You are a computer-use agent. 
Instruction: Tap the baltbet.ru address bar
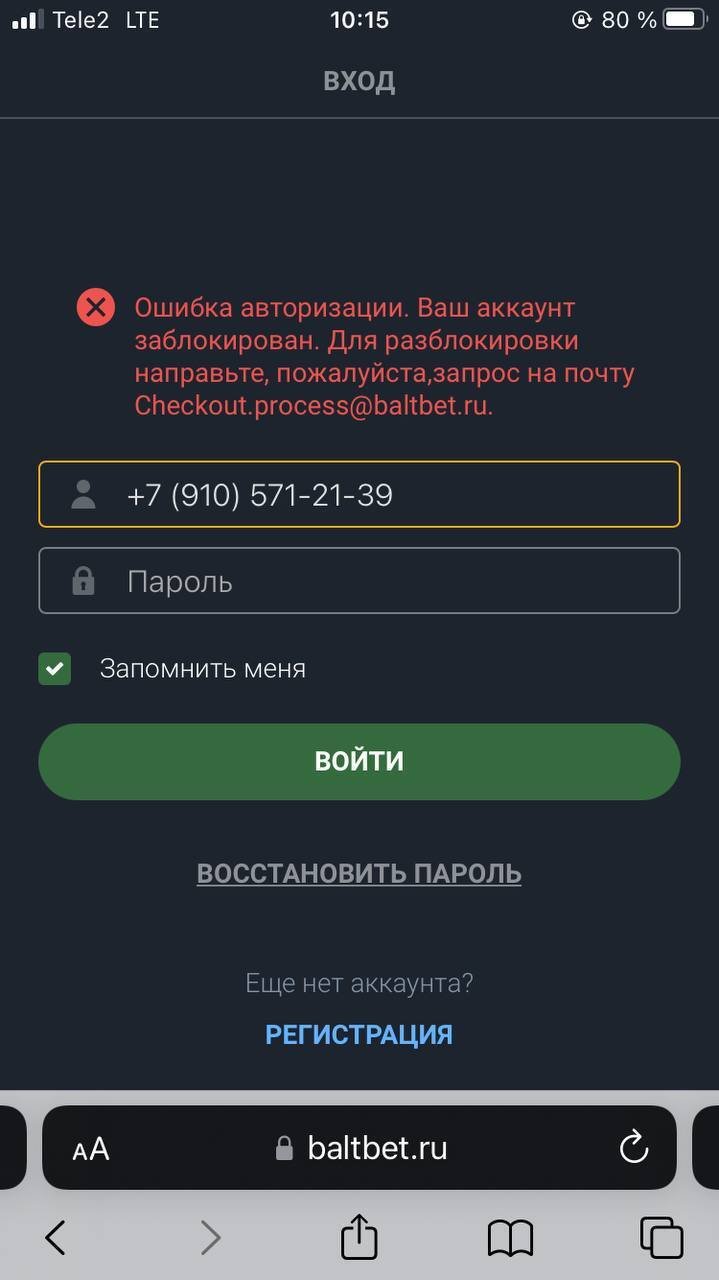pyautogui.click(x=362, y=1148)
